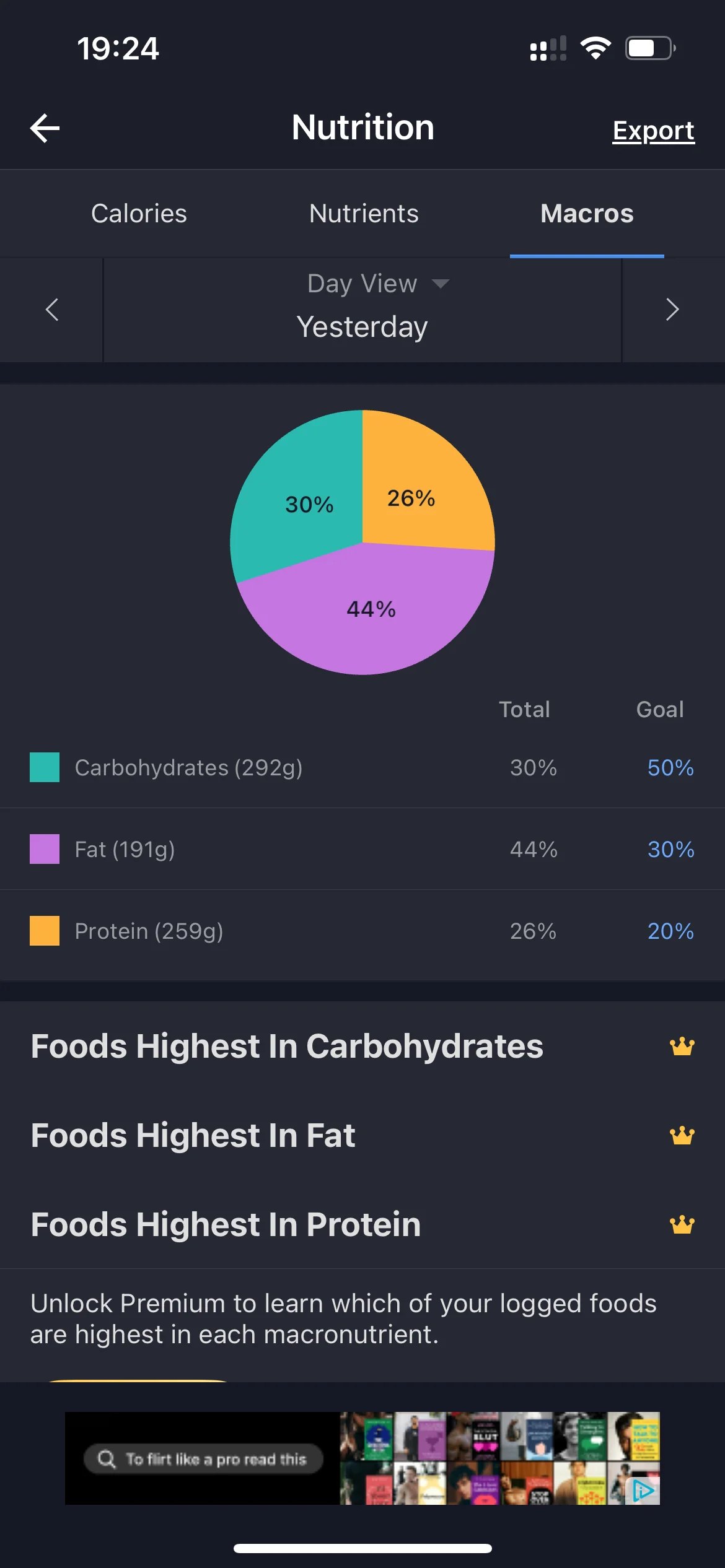
Task: Tap the Export link
Action: 653,131
